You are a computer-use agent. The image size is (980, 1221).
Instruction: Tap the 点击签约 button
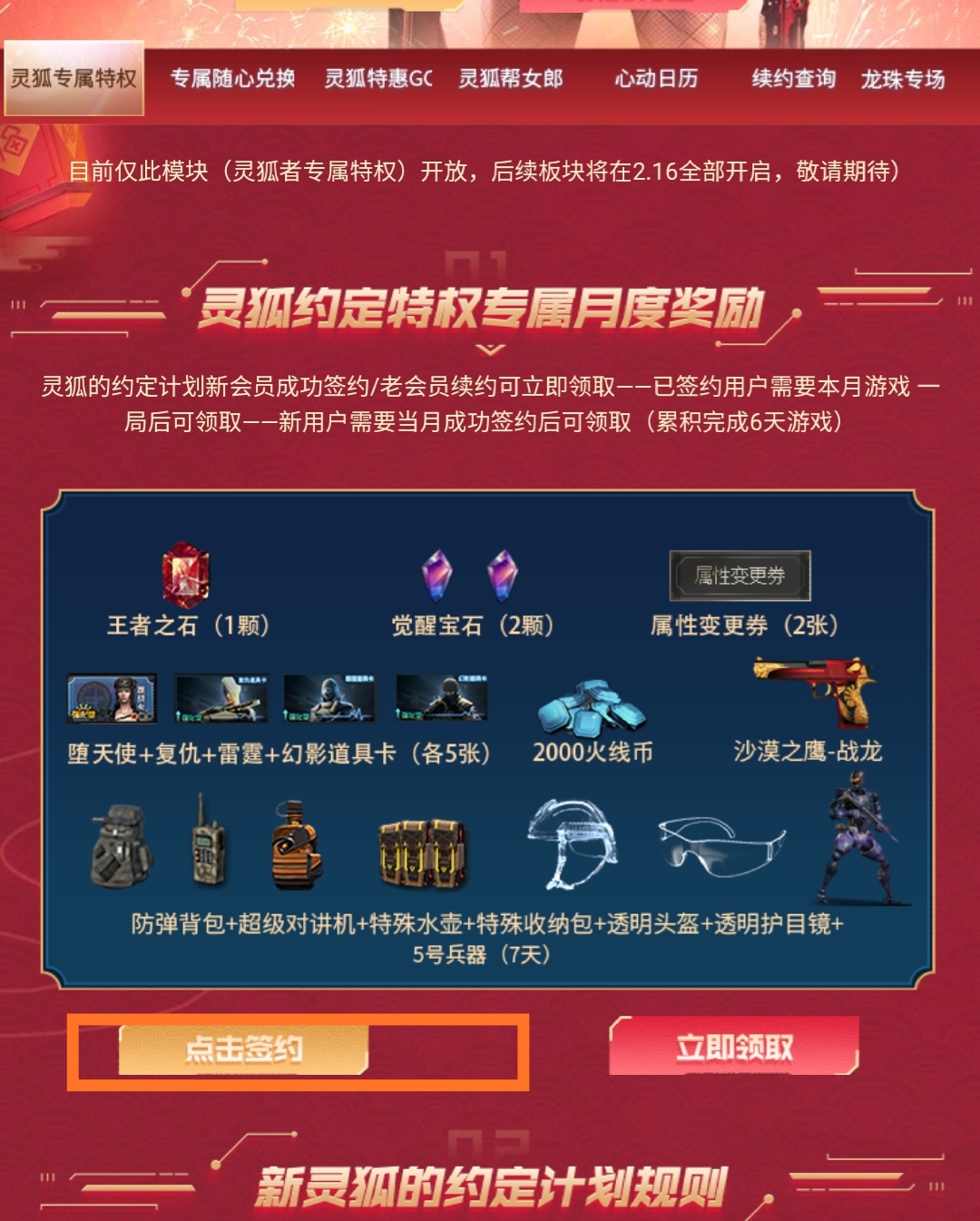(x=243, y=1049)
